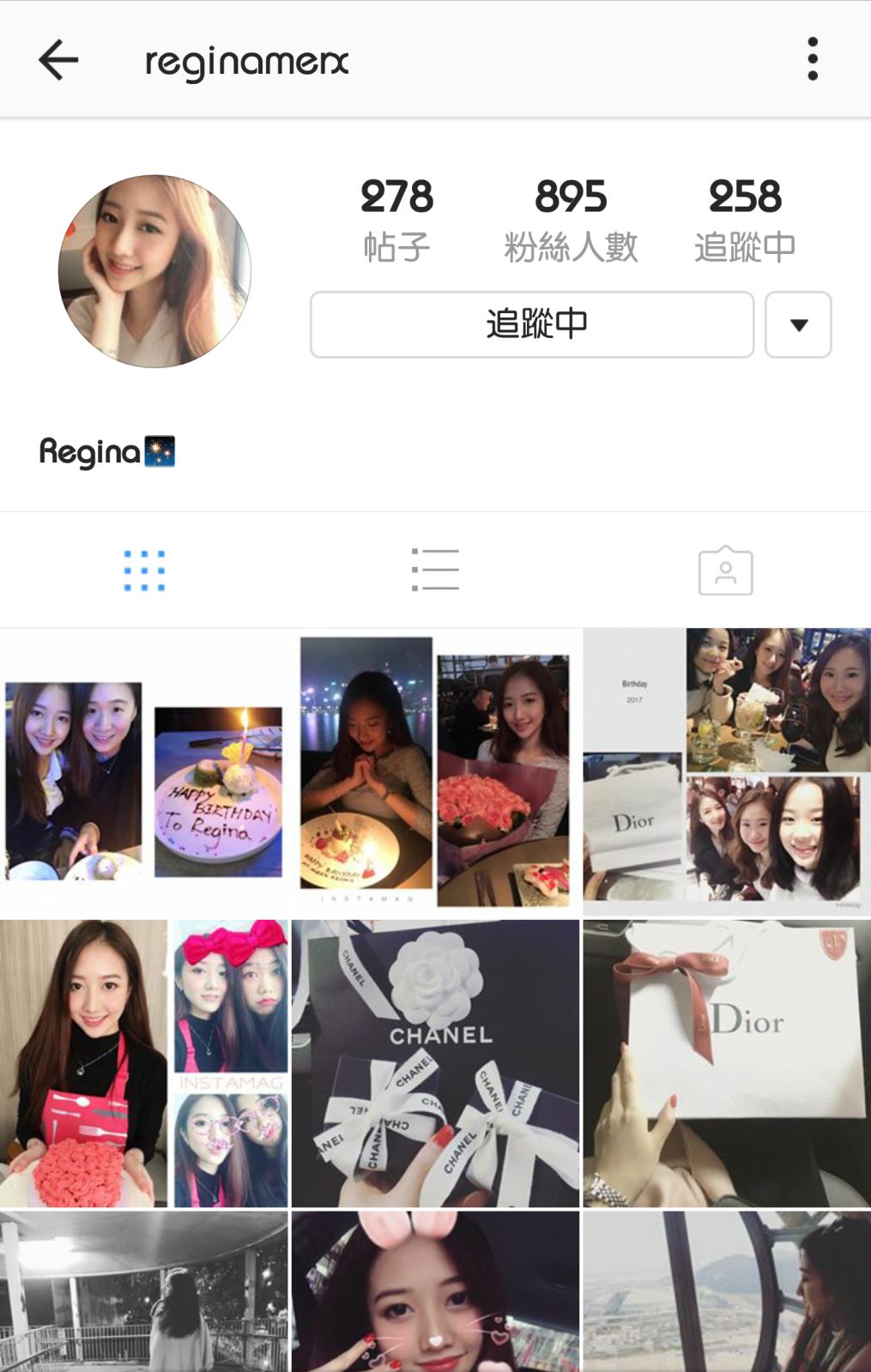This screenshot has height=1372, width=871.
Task: Switch to tagged photos tab
Action: click(725, 571)
